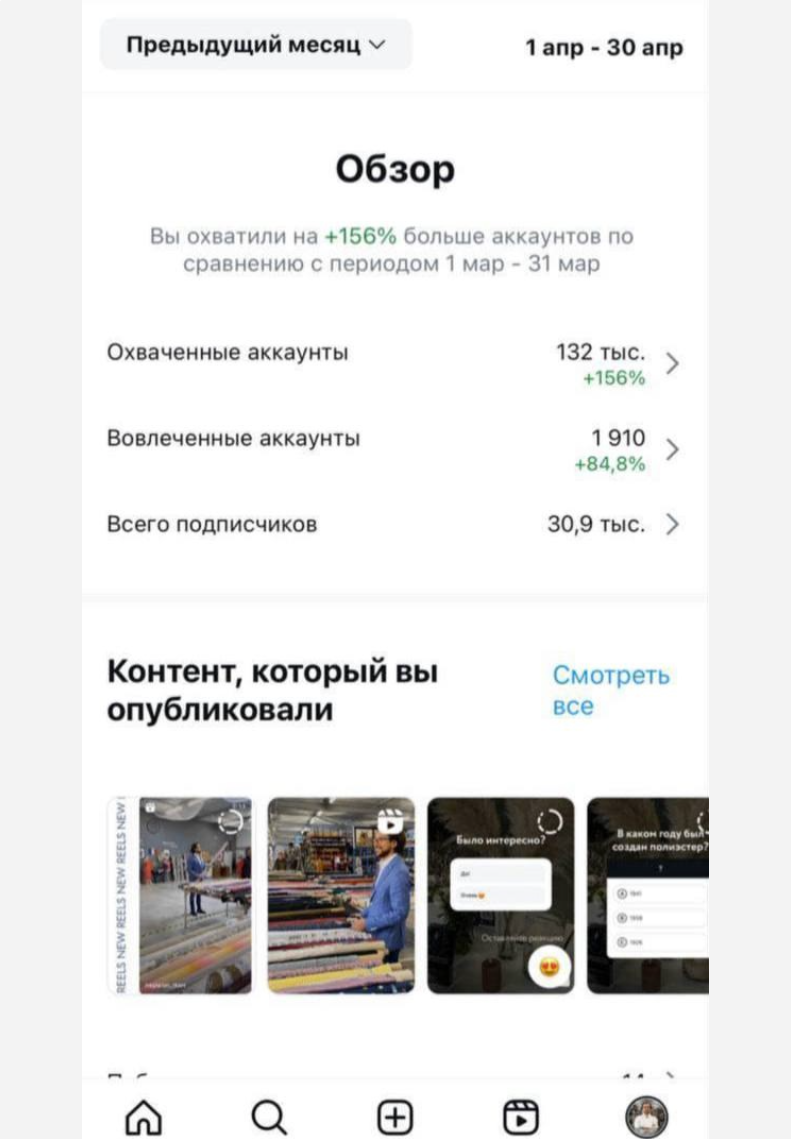Viewport: 791px width, 1139px height.
Task: Create a new post
Action: click(396, 1116)
